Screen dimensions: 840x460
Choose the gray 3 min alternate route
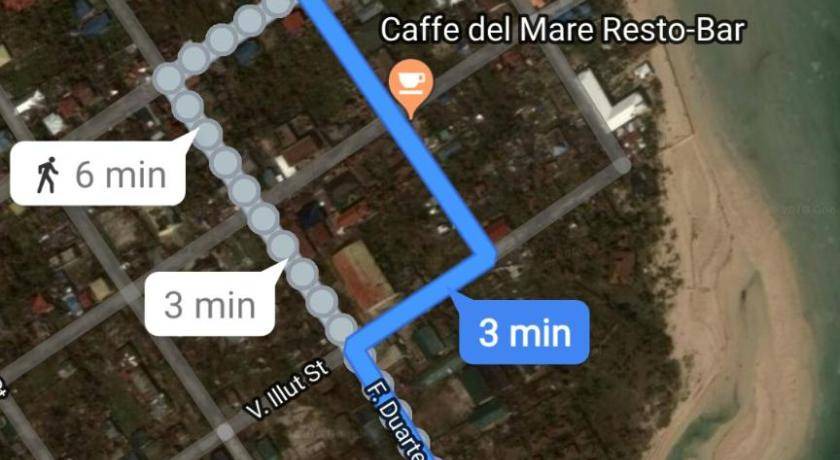209,304
